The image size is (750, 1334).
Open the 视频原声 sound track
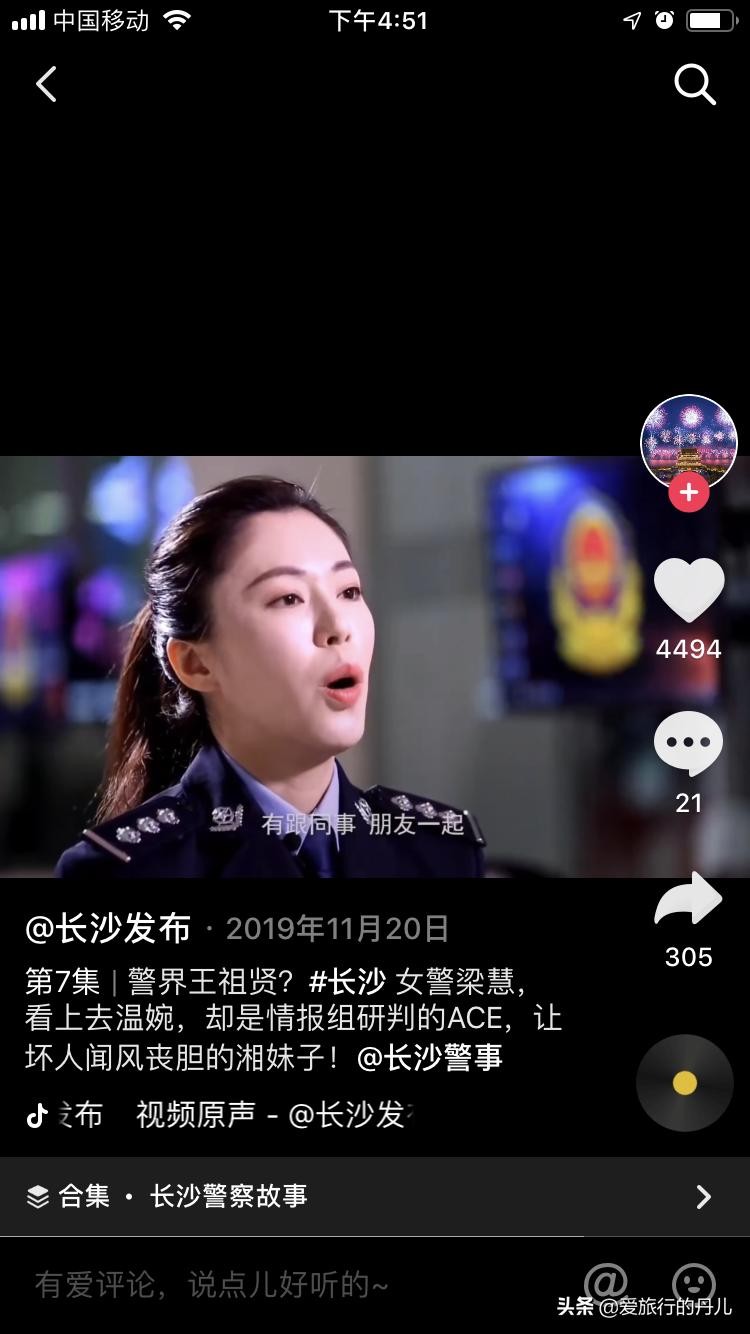coord(270,1115)
